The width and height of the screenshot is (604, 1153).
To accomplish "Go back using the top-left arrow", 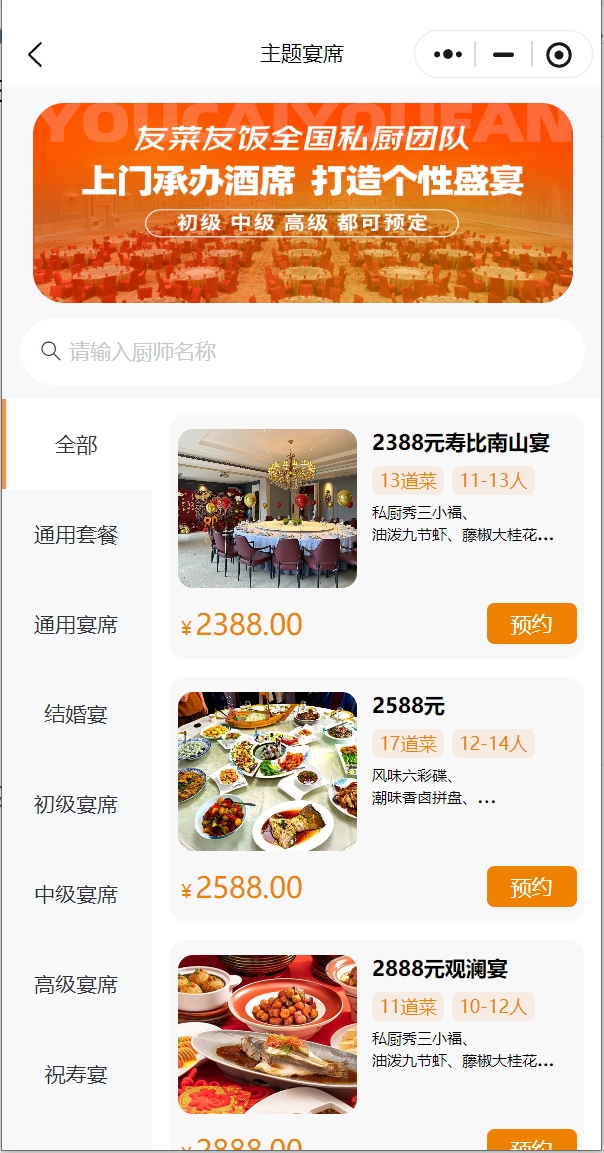I will (35, 54).
